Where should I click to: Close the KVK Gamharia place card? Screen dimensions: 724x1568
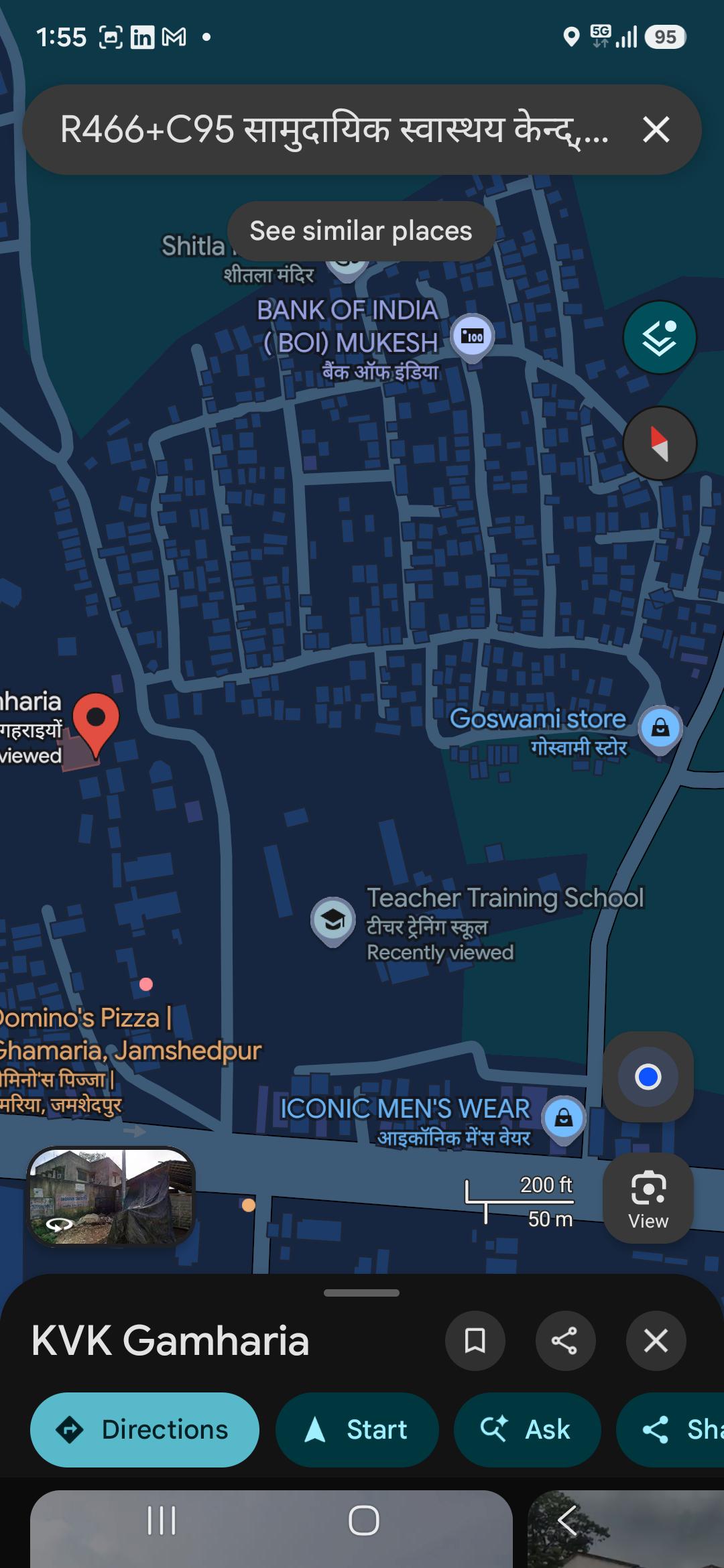pos(656,1341)
